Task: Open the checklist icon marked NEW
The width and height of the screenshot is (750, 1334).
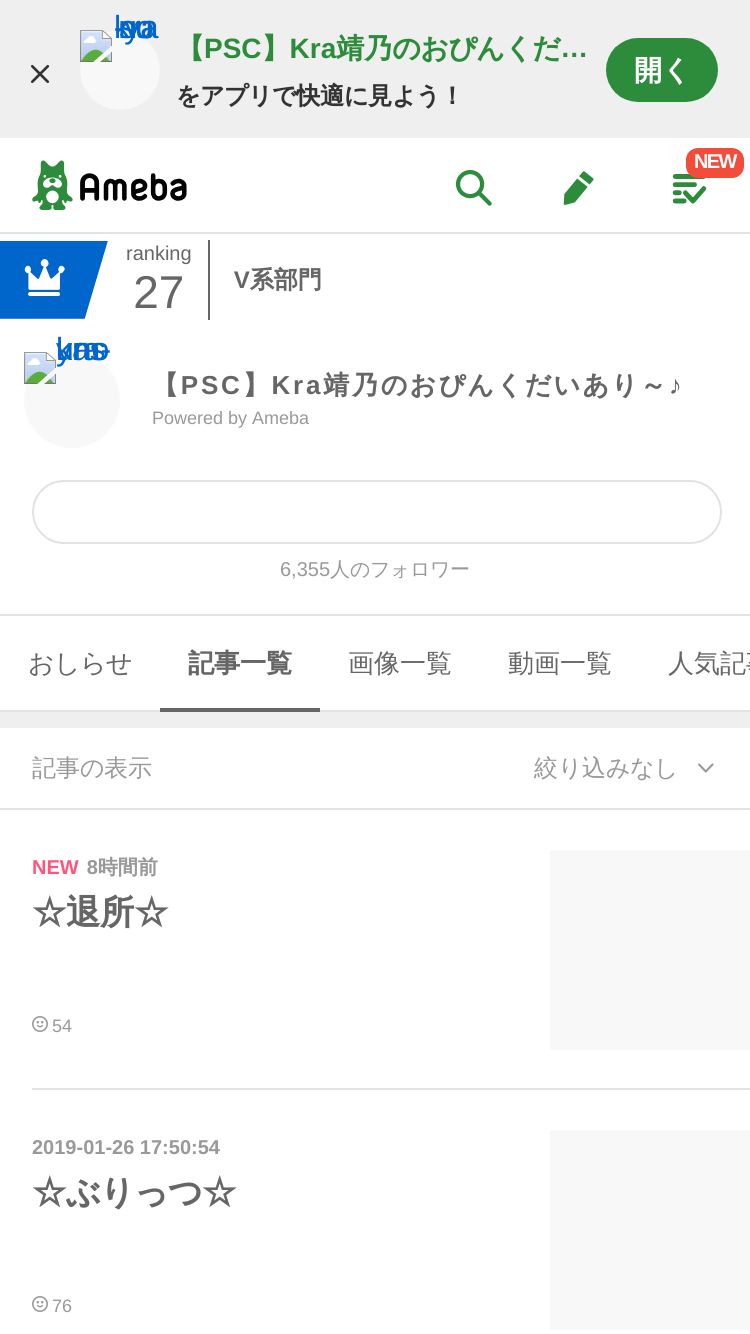Action: coord(689,187)
